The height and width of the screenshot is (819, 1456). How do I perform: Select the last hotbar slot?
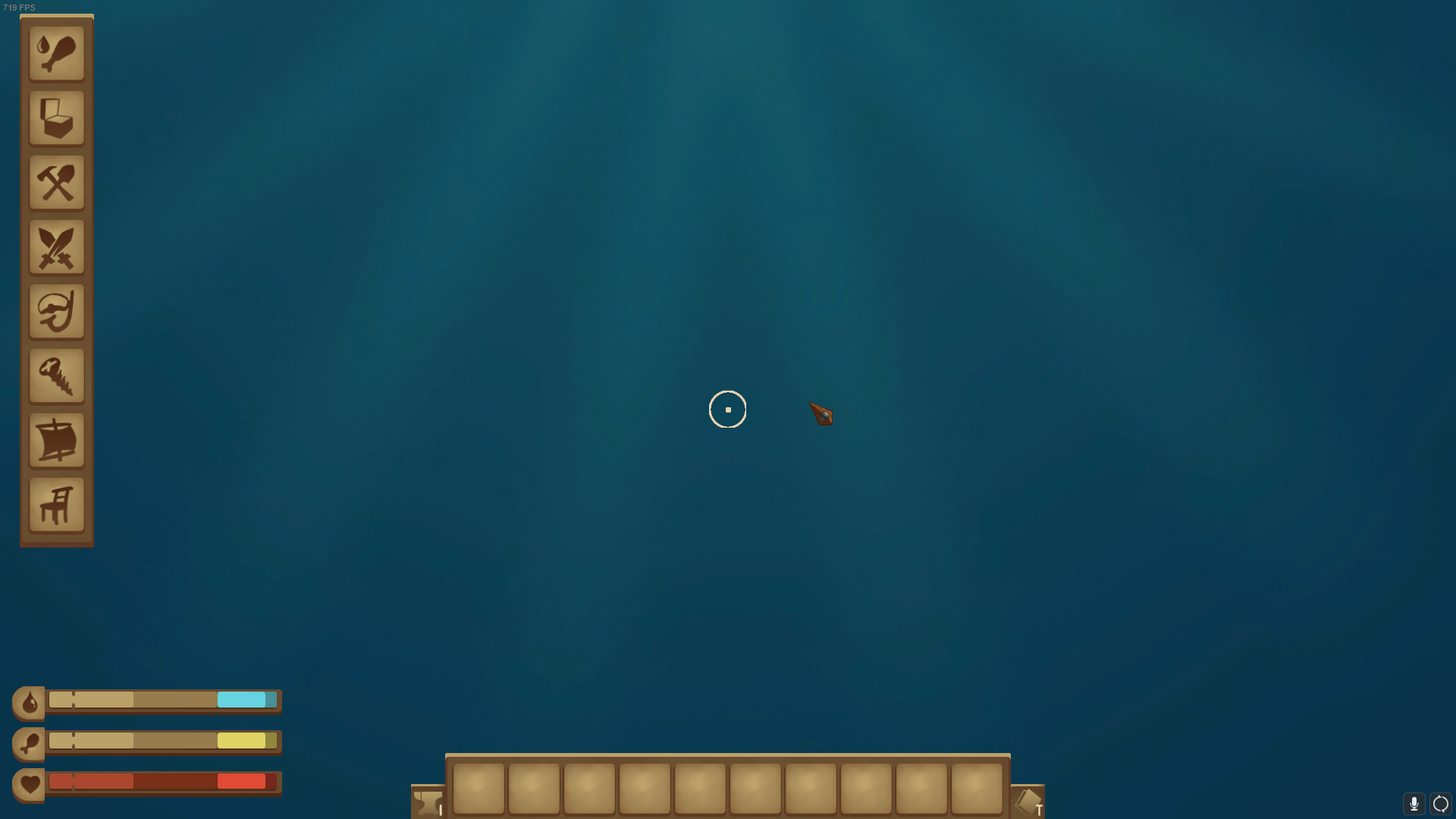point(977,789)
